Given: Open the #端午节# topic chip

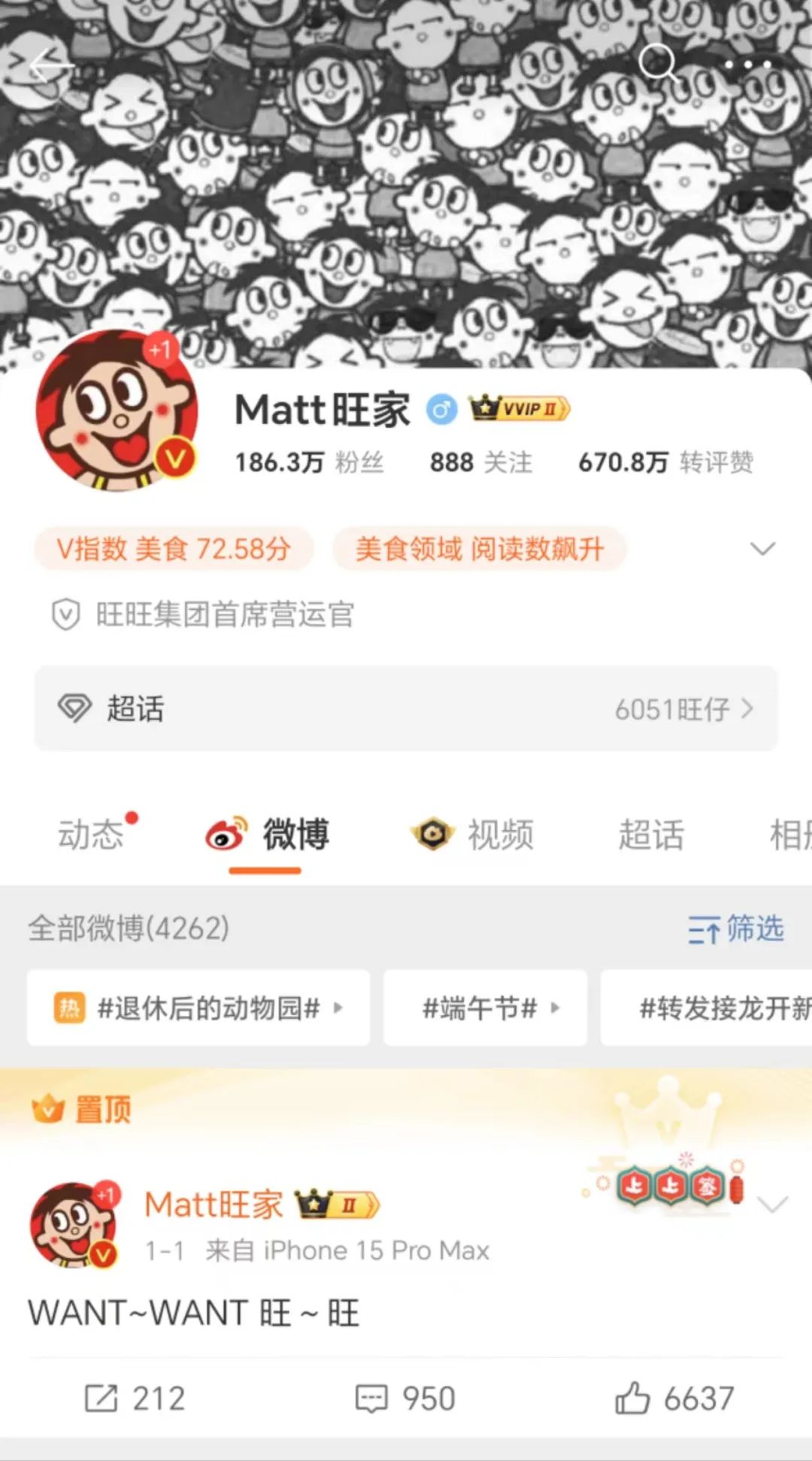Looking at the screenshot, I should point(485,1008).
